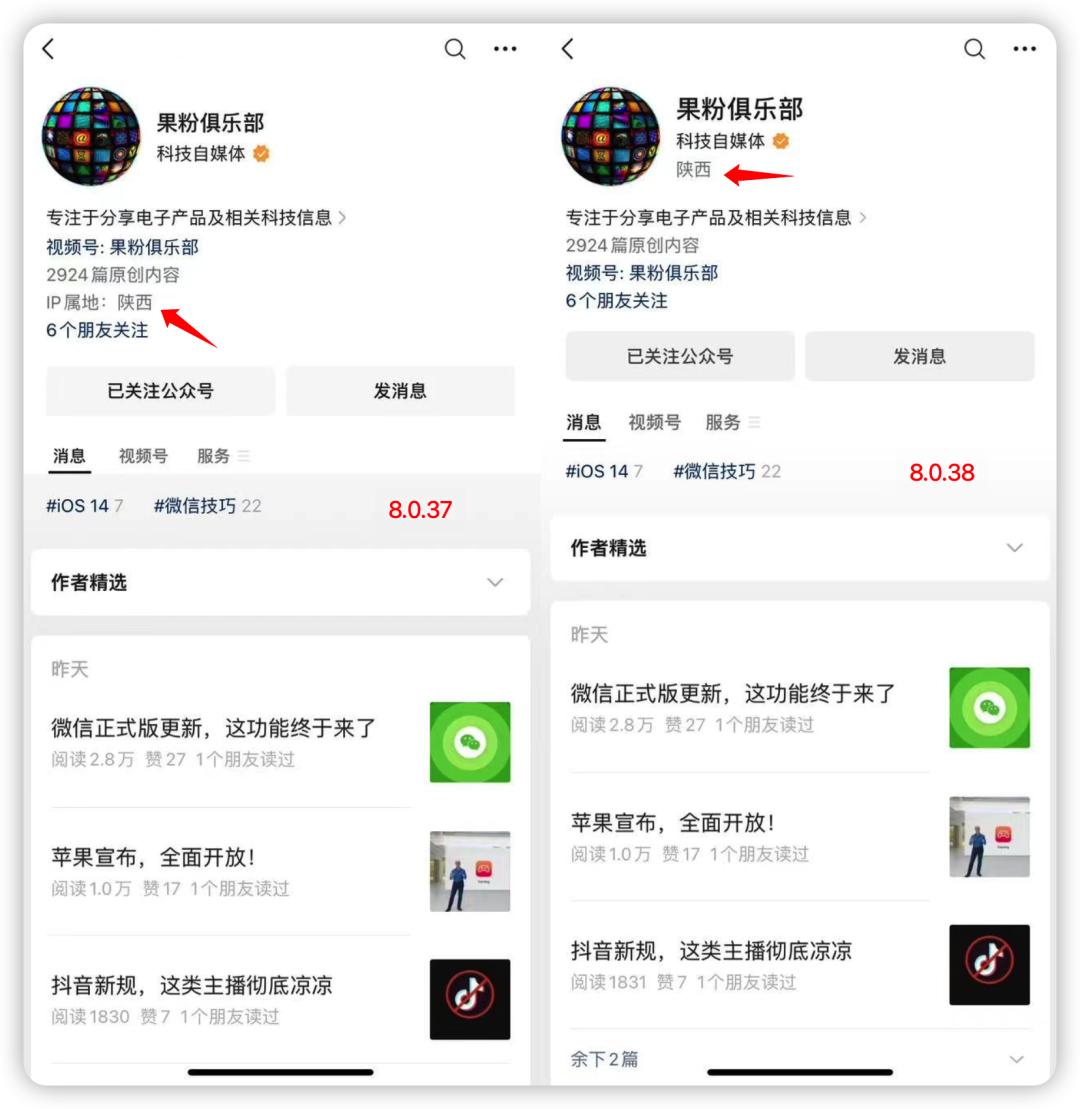Viewport: 1080px width, 1109px height.
Task: Click the verified badge next to 科技自媒体
Action: click(x=260, y=153)
